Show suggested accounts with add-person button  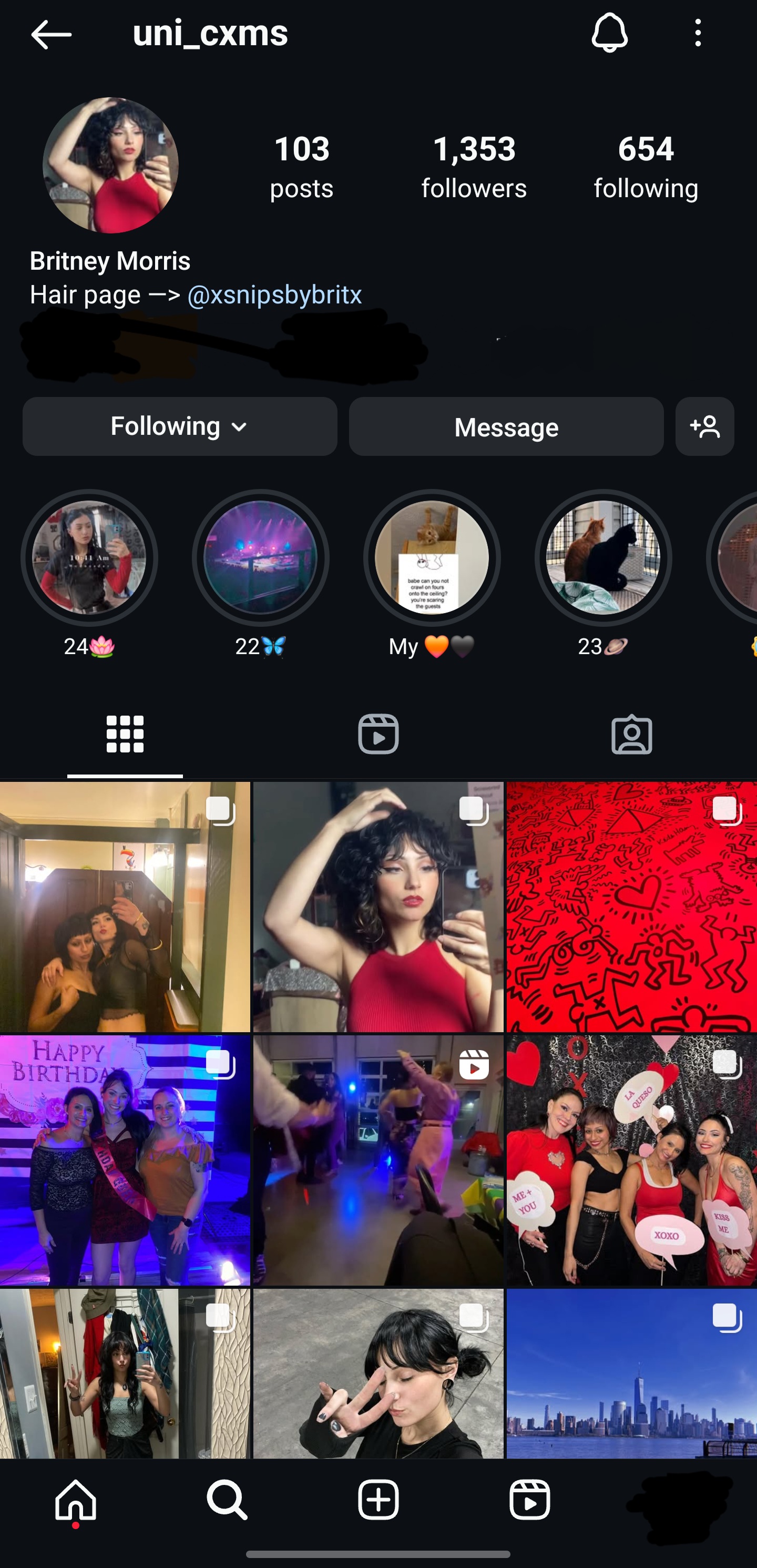tap(704, 426)
